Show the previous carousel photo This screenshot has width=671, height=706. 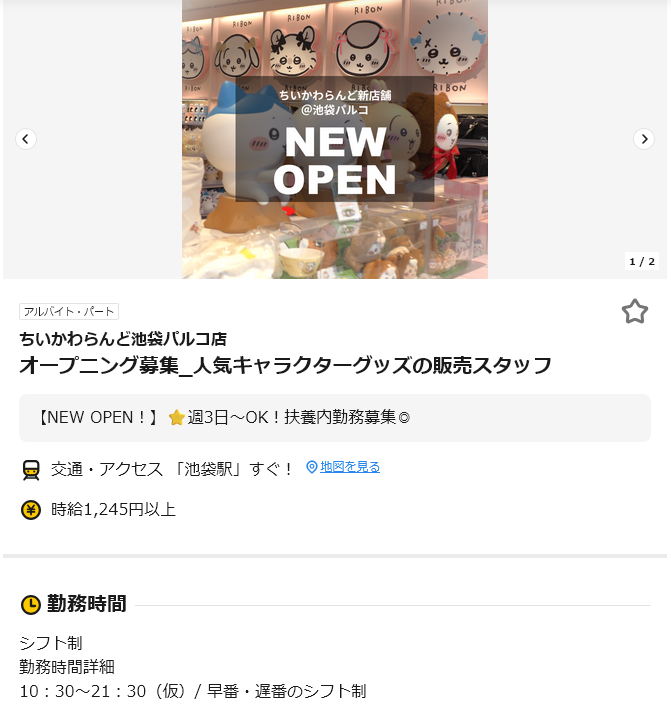click(x=26, y=139)
